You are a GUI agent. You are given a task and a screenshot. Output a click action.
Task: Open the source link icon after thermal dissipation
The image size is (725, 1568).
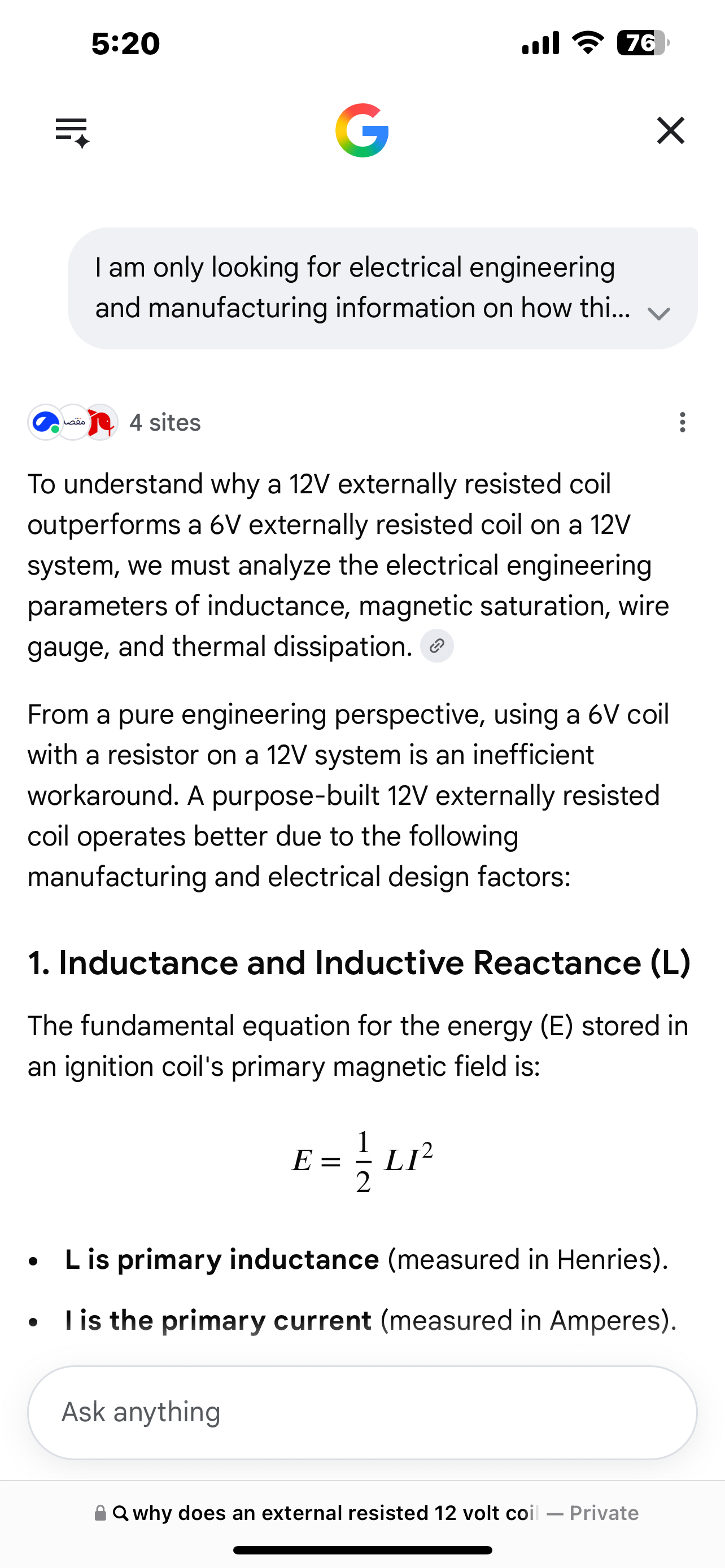pos(437,646)
